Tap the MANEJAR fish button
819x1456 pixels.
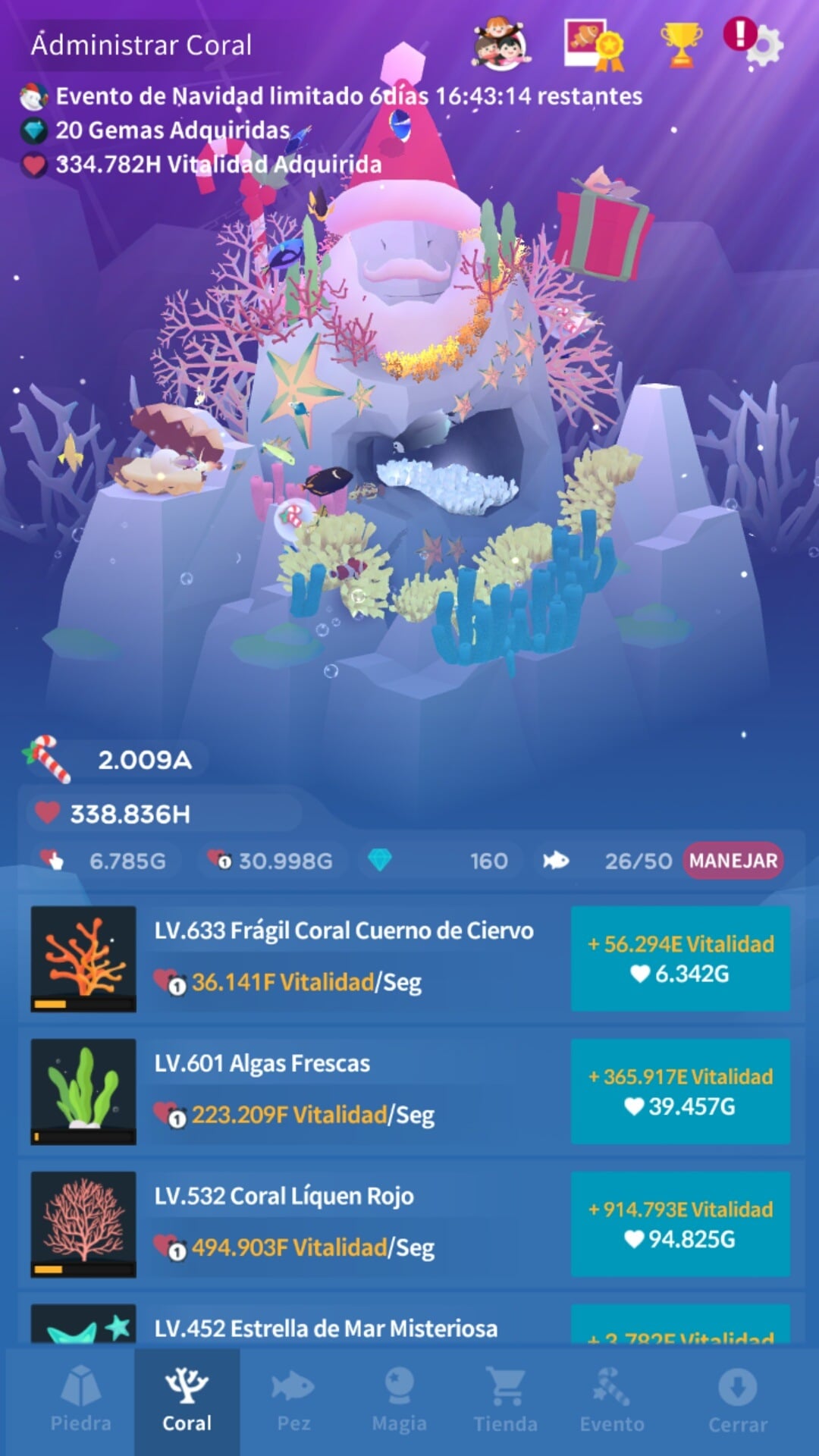click(x=733, y=861)
